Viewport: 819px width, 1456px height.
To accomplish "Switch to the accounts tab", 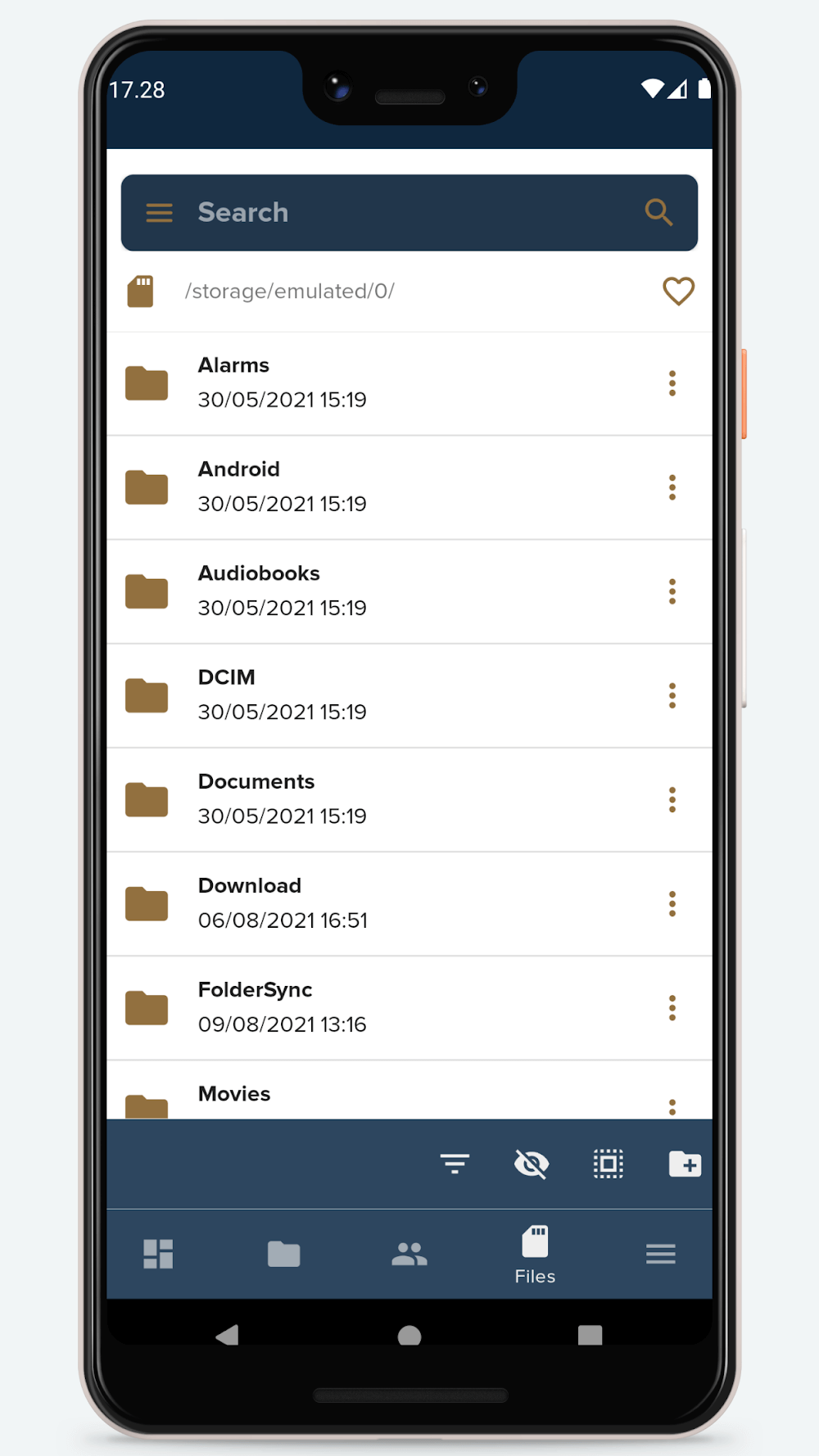I will coord(409,1254).
